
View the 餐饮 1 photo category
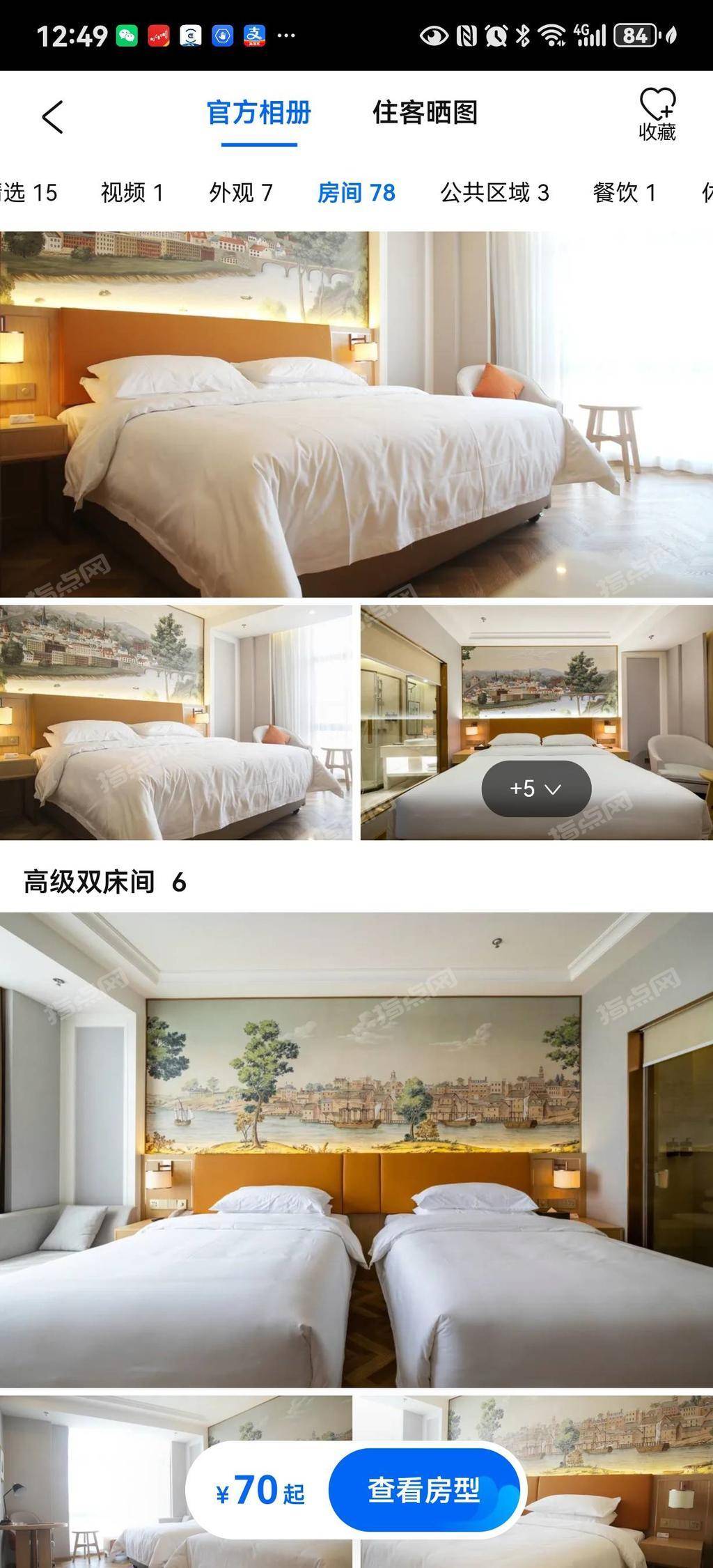pyautogui.click(x=625, y=192)
